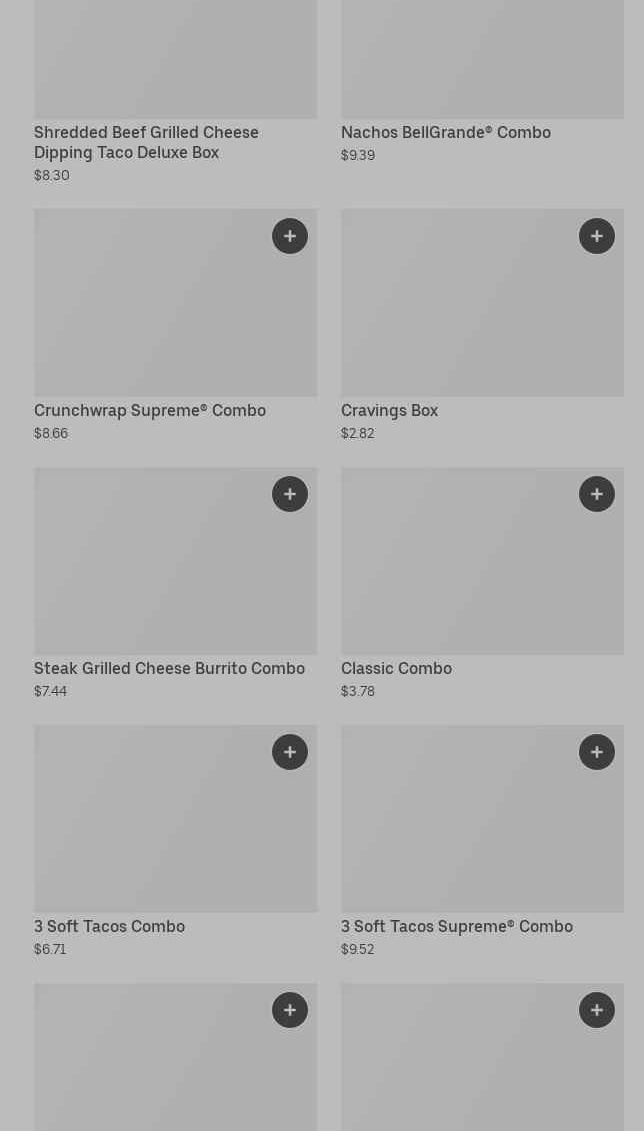The image size is (644, 1131).
Task: Add Crunchwrap Supreme Combo to cart
Action: pos(290,236)
